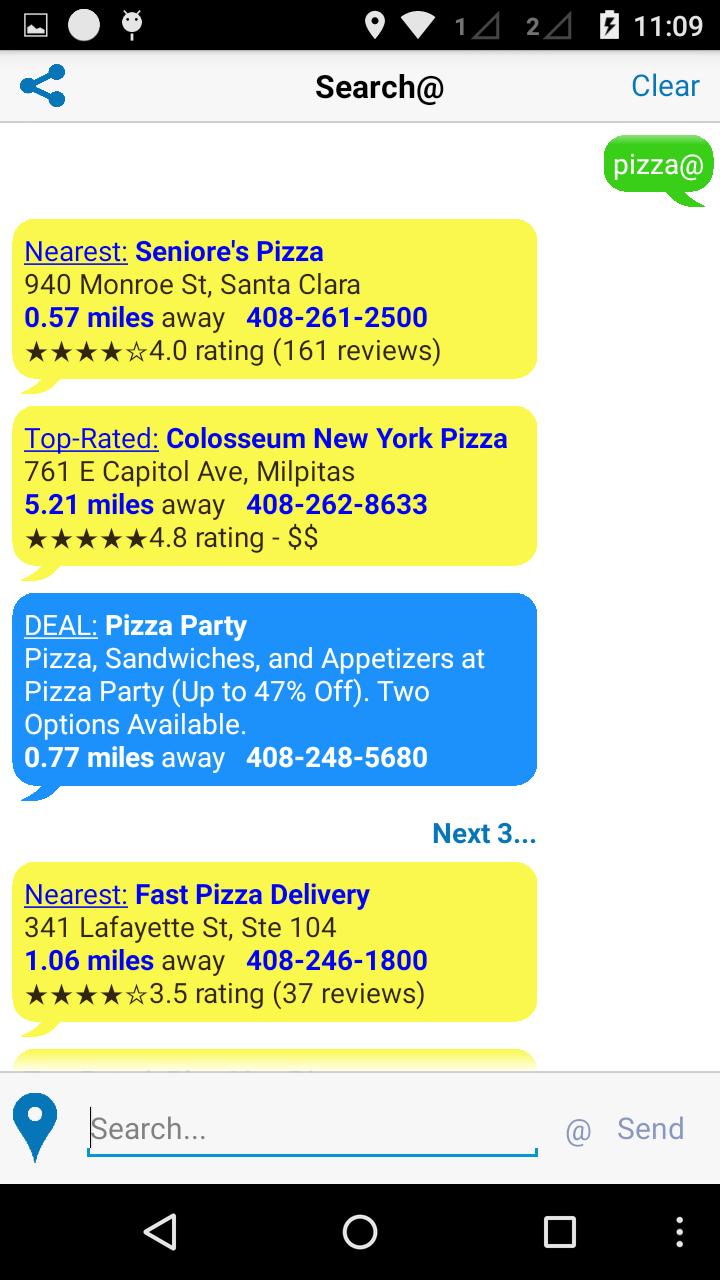720x1280 pixels.
Task: Call Colosseum New York Pizza number
Action: (336, 504)
